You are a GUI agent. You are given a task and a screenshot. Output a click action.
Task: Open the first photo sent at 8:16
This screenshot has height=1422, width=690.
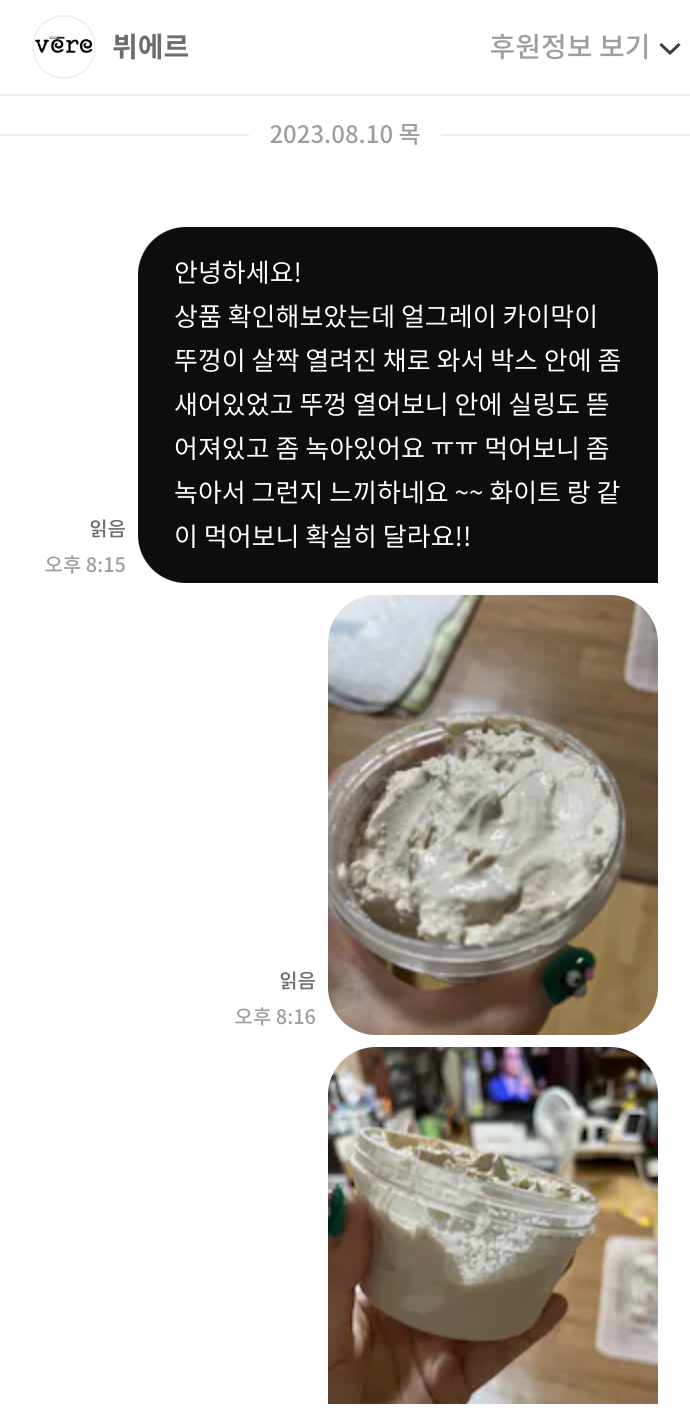click(492, 814)
